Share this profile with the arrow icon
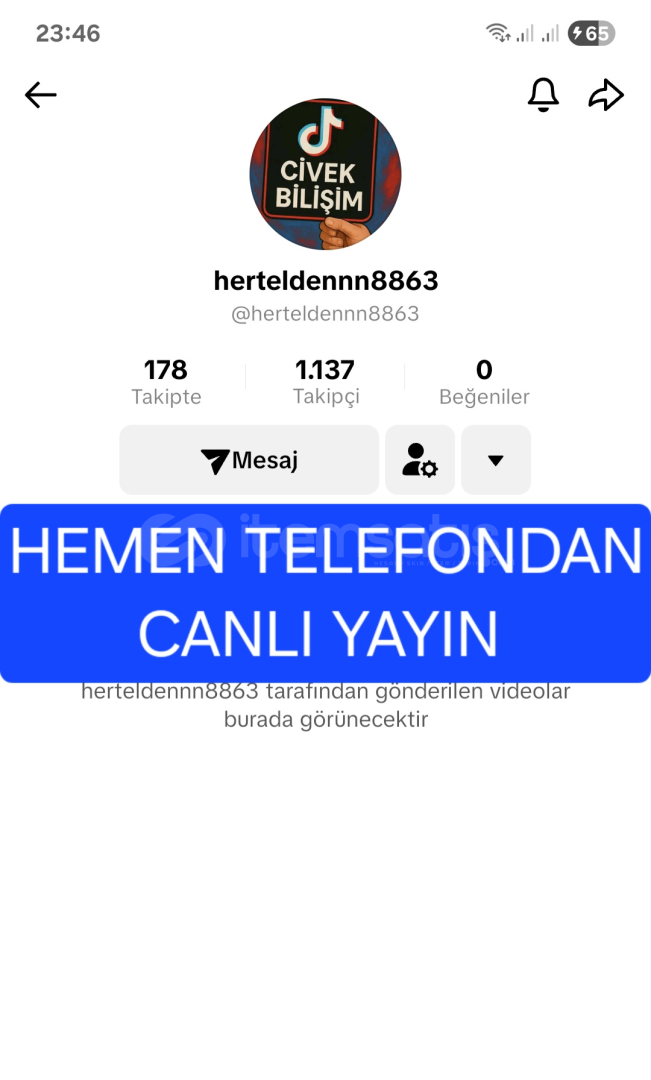 click(606, 95)
